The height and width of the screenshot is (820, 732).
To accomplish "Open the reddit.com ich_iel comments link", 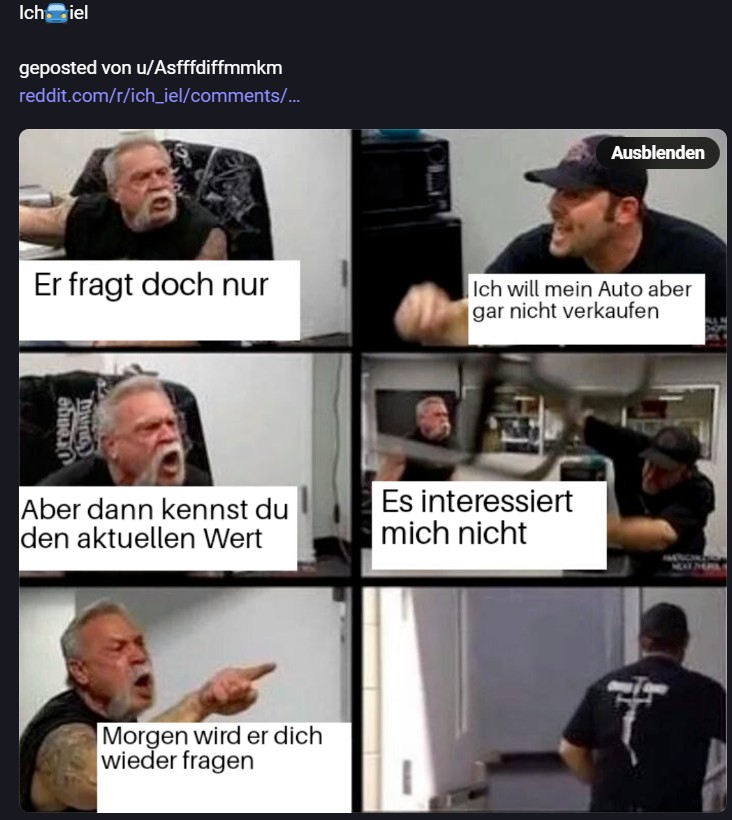I will pyautogui.click(x=159, y=96).
